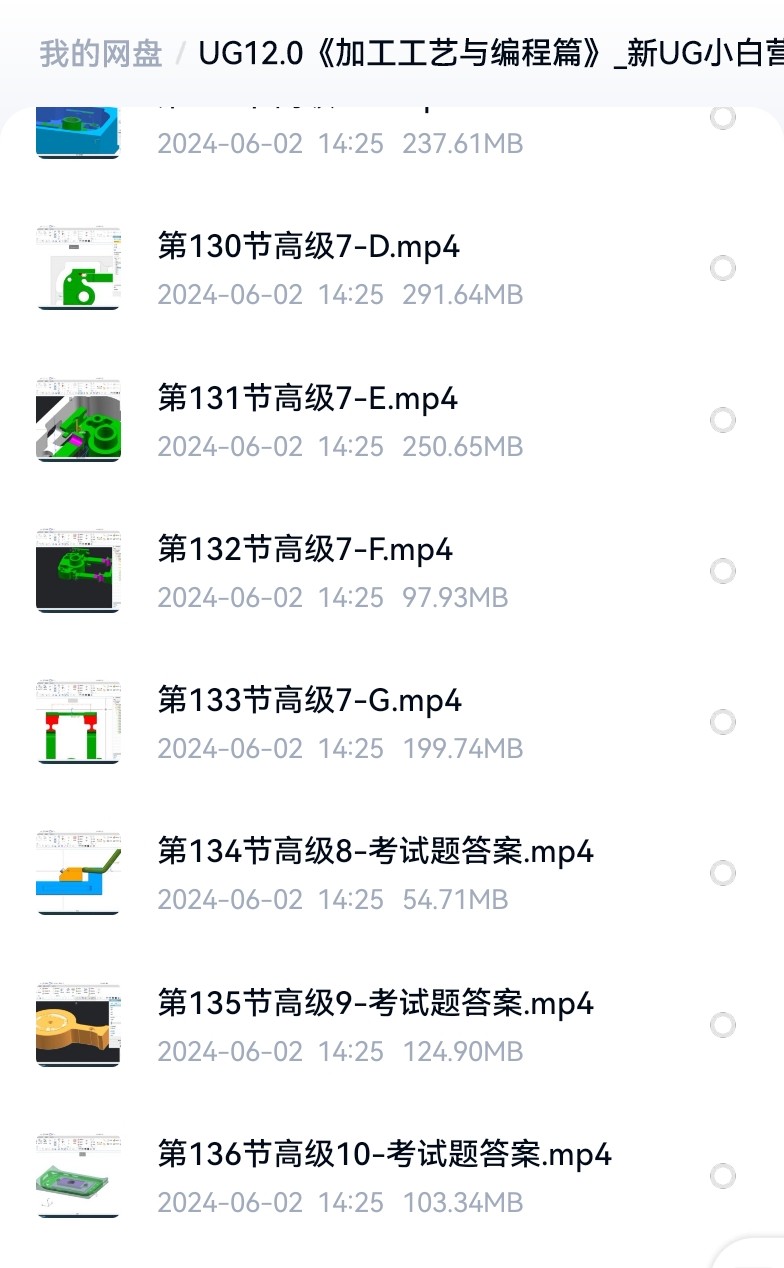Image resolution: width=784 pixels, height=1268 pixels.
Task: Open the video 第130节高级7-D.mp4
Action: click(x=308, y=247)
